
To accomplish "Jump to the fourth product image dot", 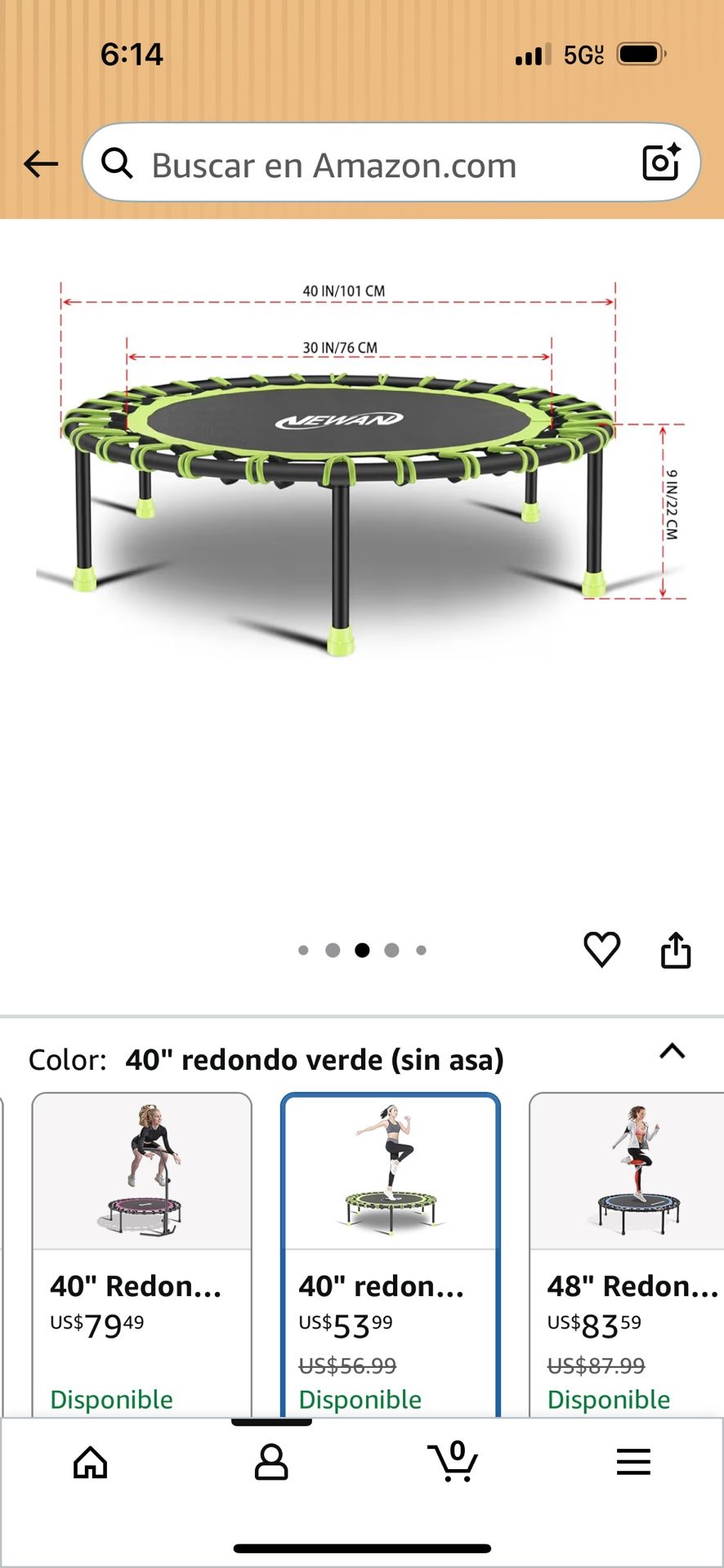I will 391,950.
